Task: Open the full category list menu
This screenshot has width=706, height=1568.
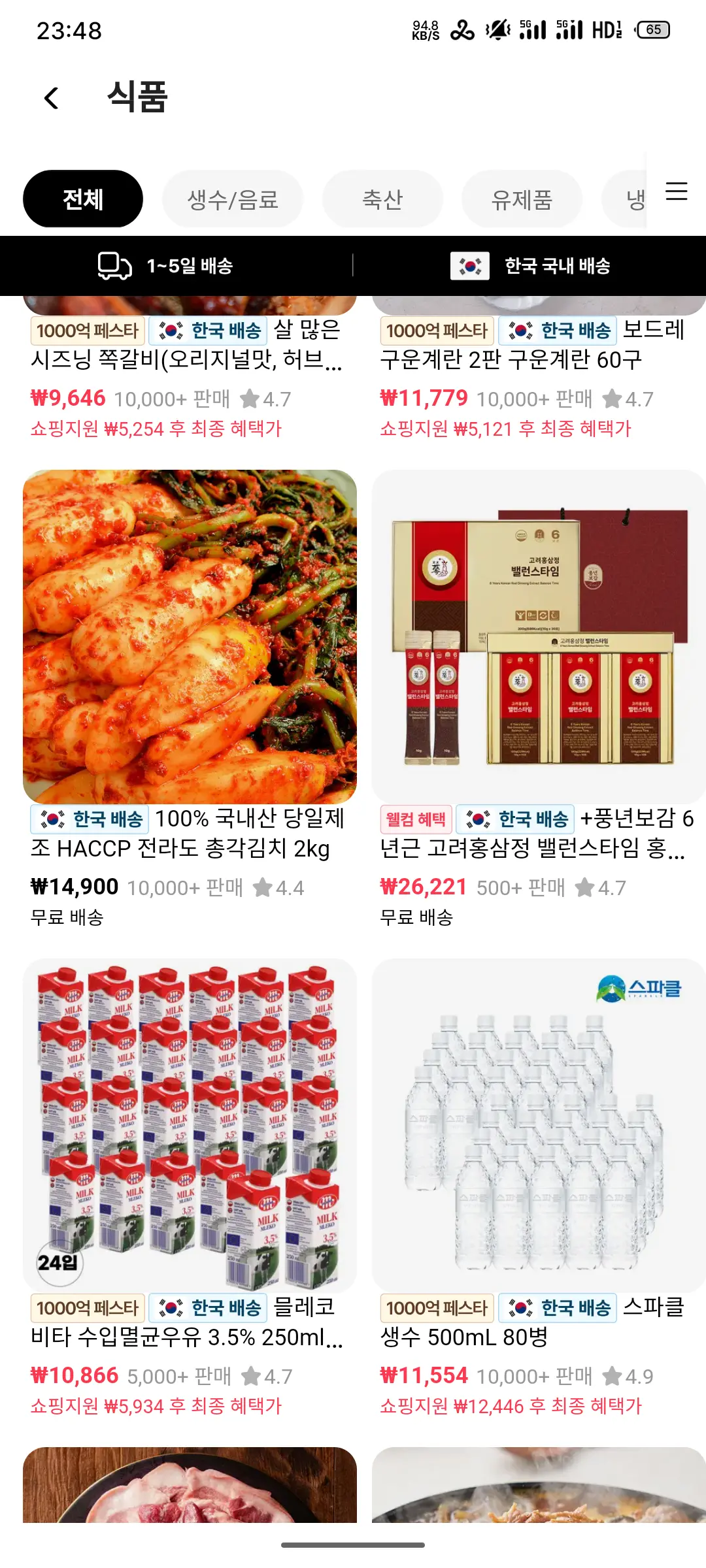Action: click(x=676, y=191)
